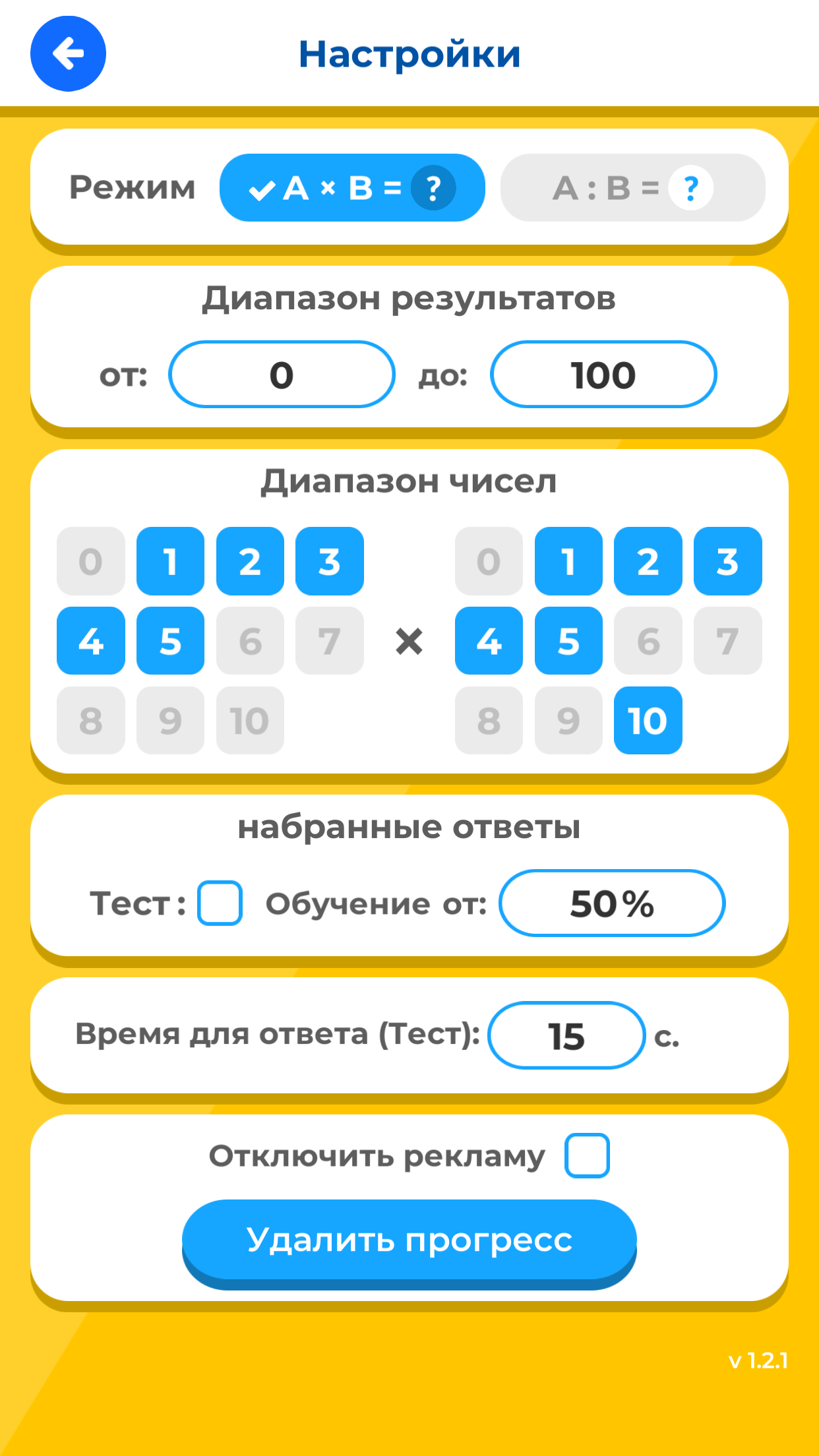Select the A × B multiplication mode

pyautogui.click(x=352, y=188)
